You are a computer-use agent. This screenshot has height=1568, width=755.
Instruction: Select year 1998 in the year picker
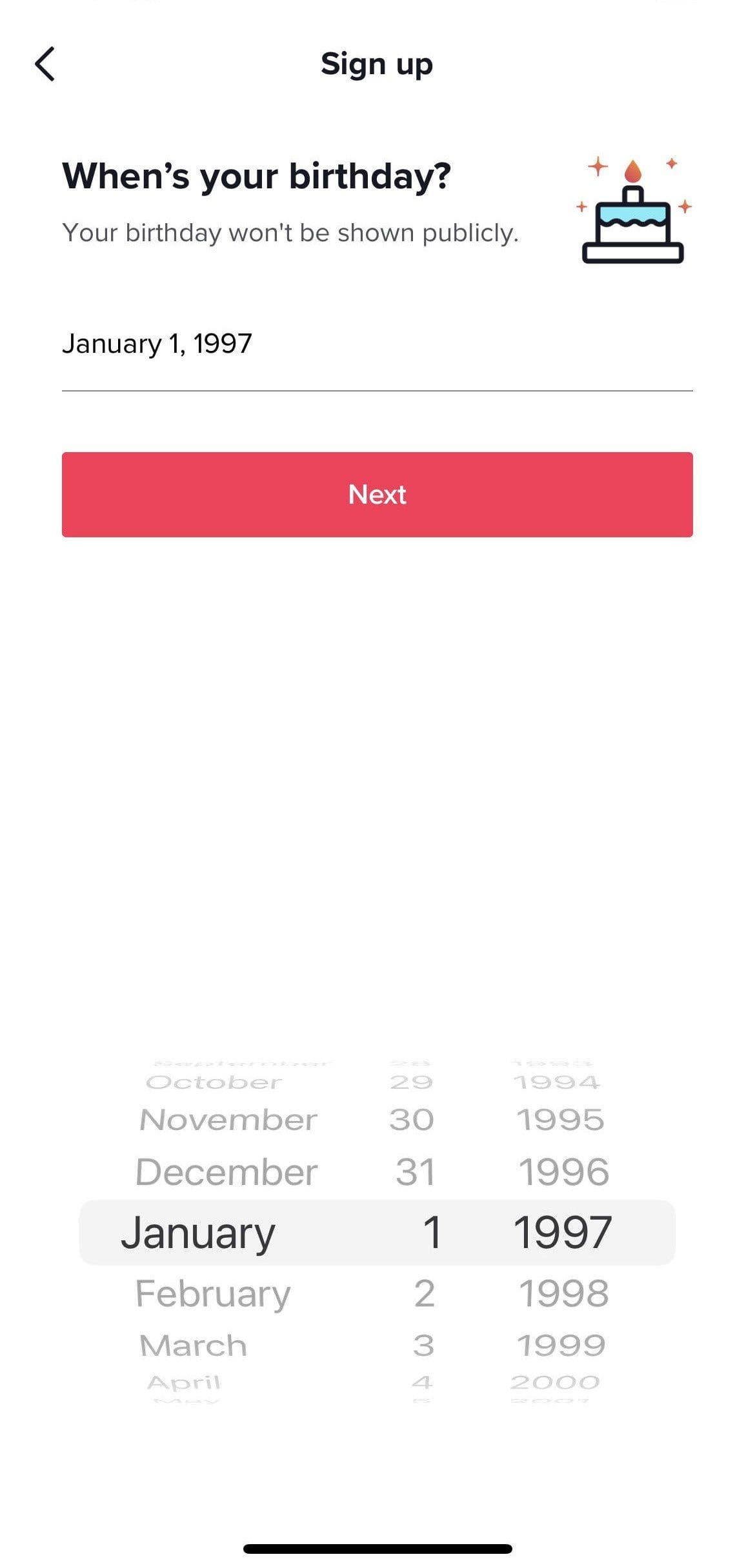pyautogui.click(x=563, y=1293)
